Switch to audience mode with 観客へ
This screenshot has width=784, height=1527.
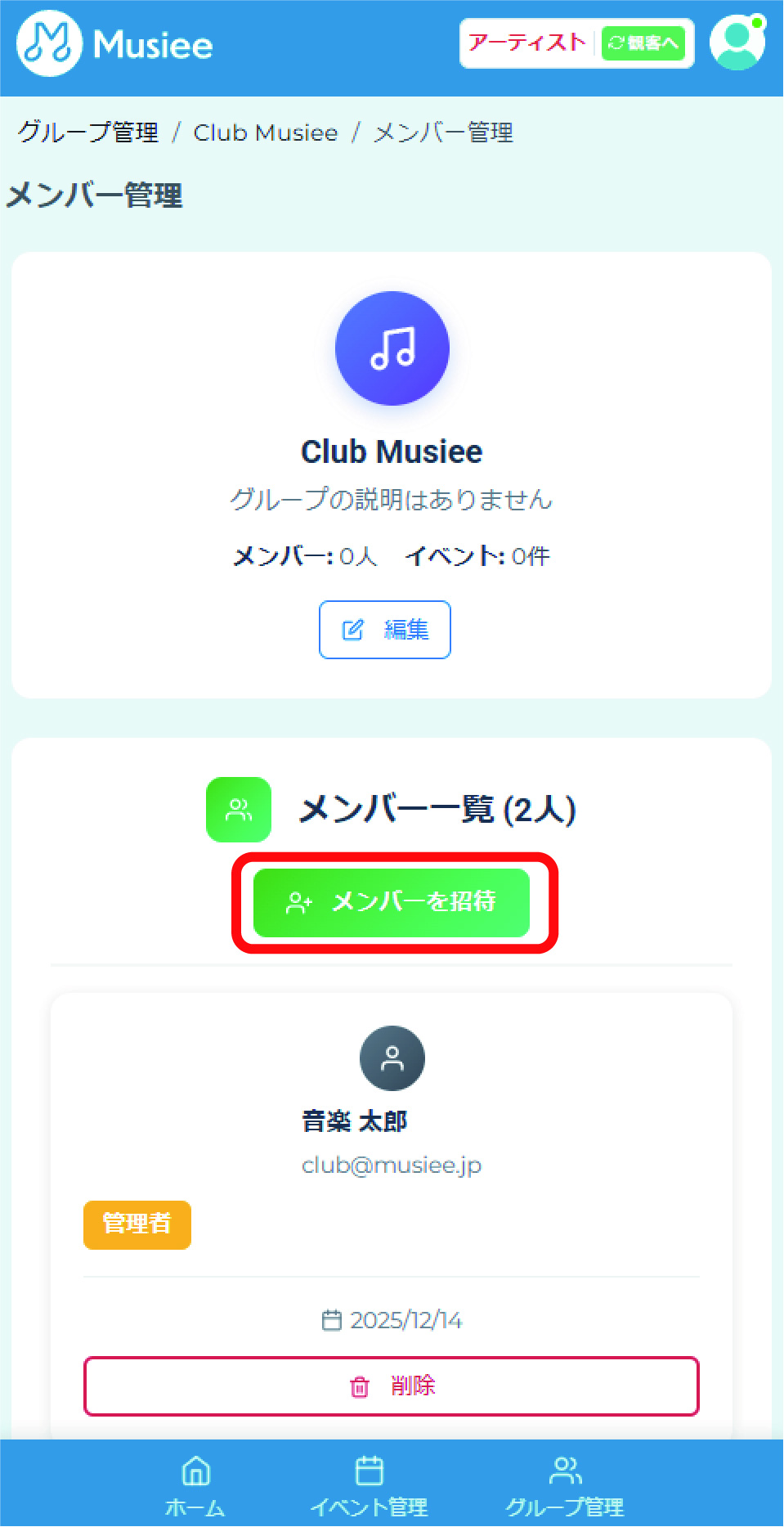(x=643, y=43)
